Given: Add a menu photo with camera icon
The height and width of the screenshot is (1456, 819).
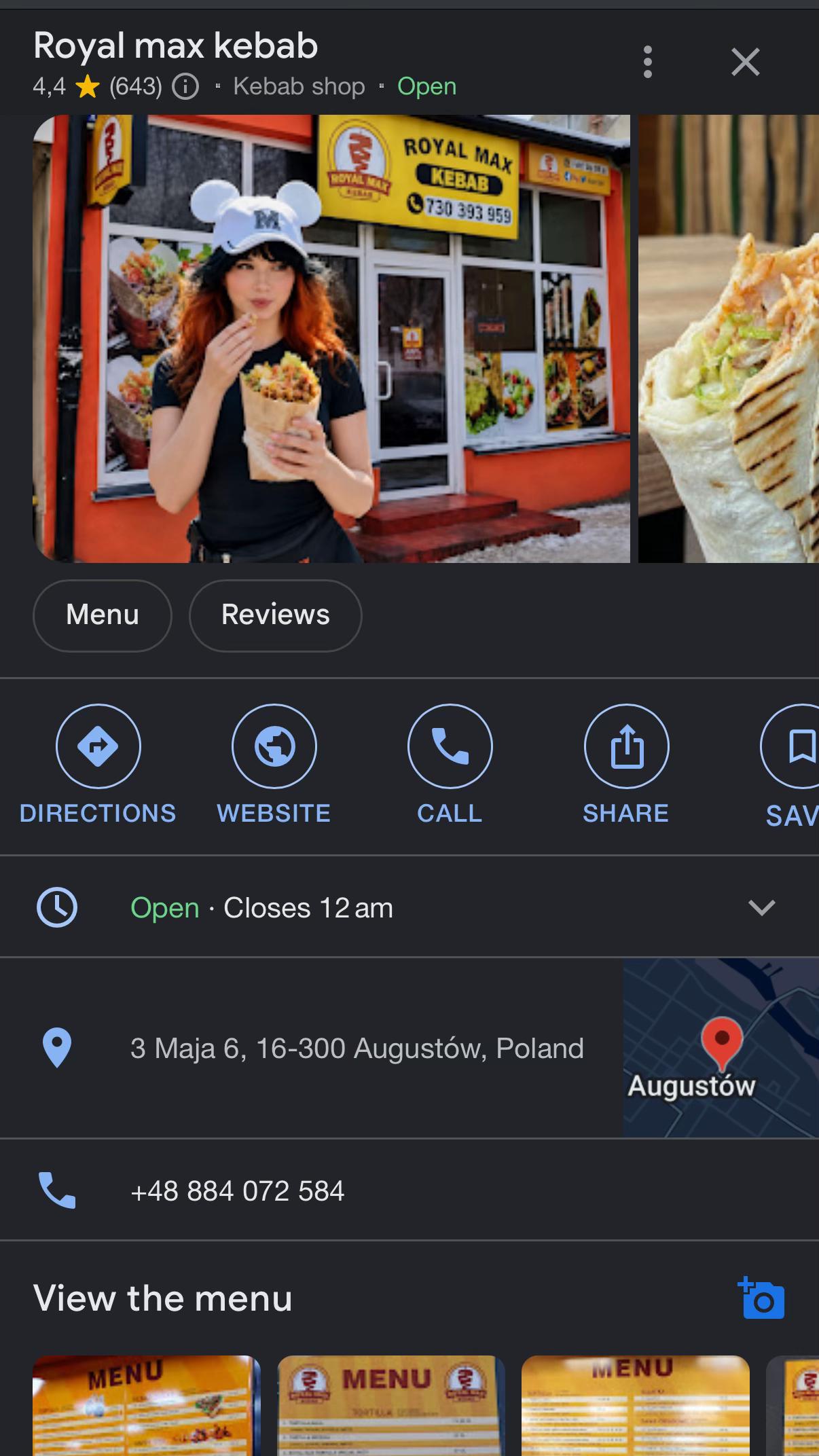Looking at the screenshot, I should click(761, 1298).
